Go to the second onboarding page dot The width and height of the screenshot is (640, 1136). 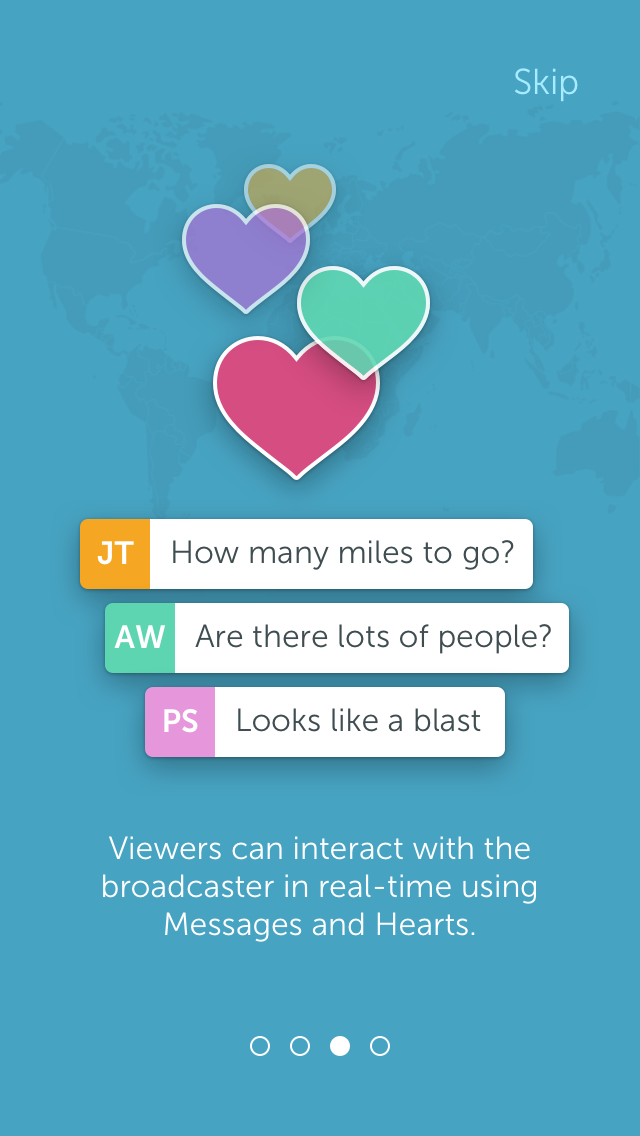click(300, 1046)
